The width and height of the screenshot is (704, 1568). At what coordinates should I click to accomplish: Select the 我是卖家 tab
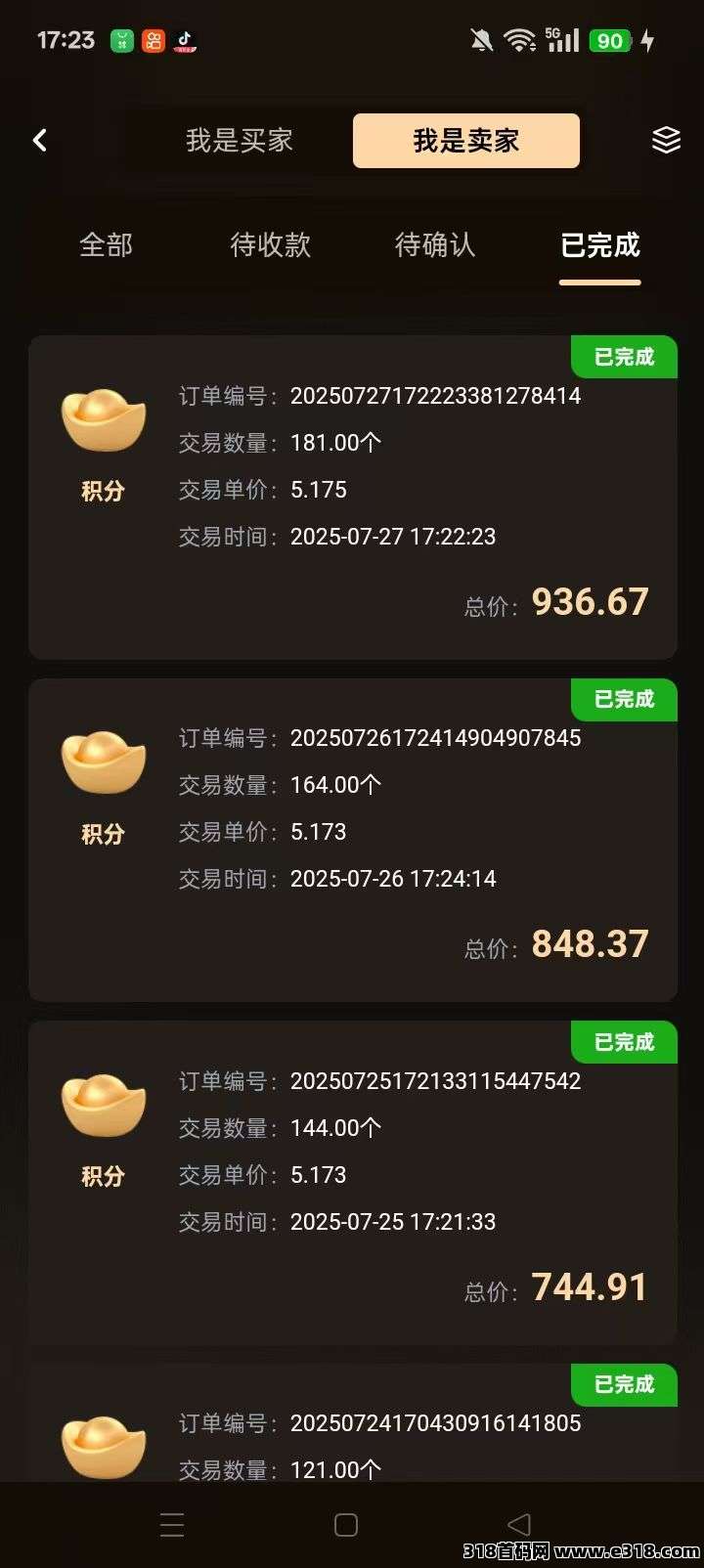(x=465, y=141)
